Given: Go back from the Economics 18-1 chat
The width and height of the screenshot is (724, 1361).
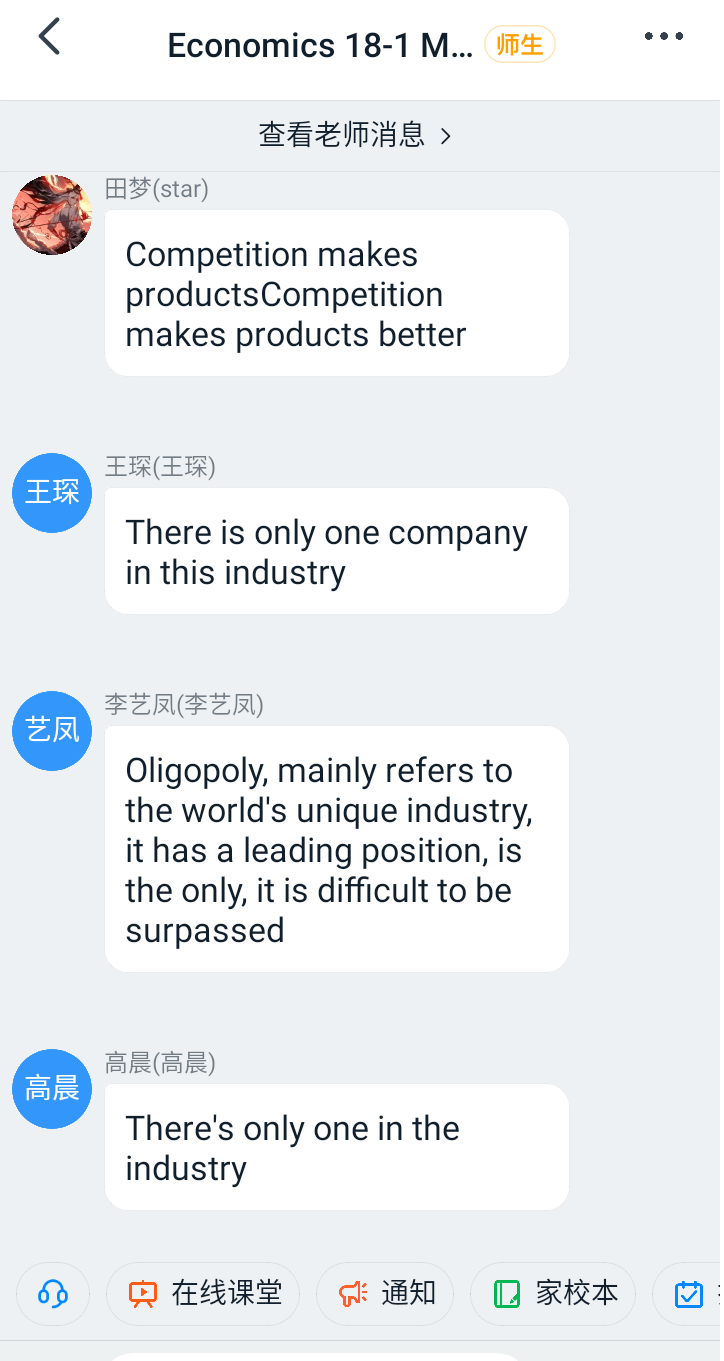Looking at the screenshot, I should point(49,38).
